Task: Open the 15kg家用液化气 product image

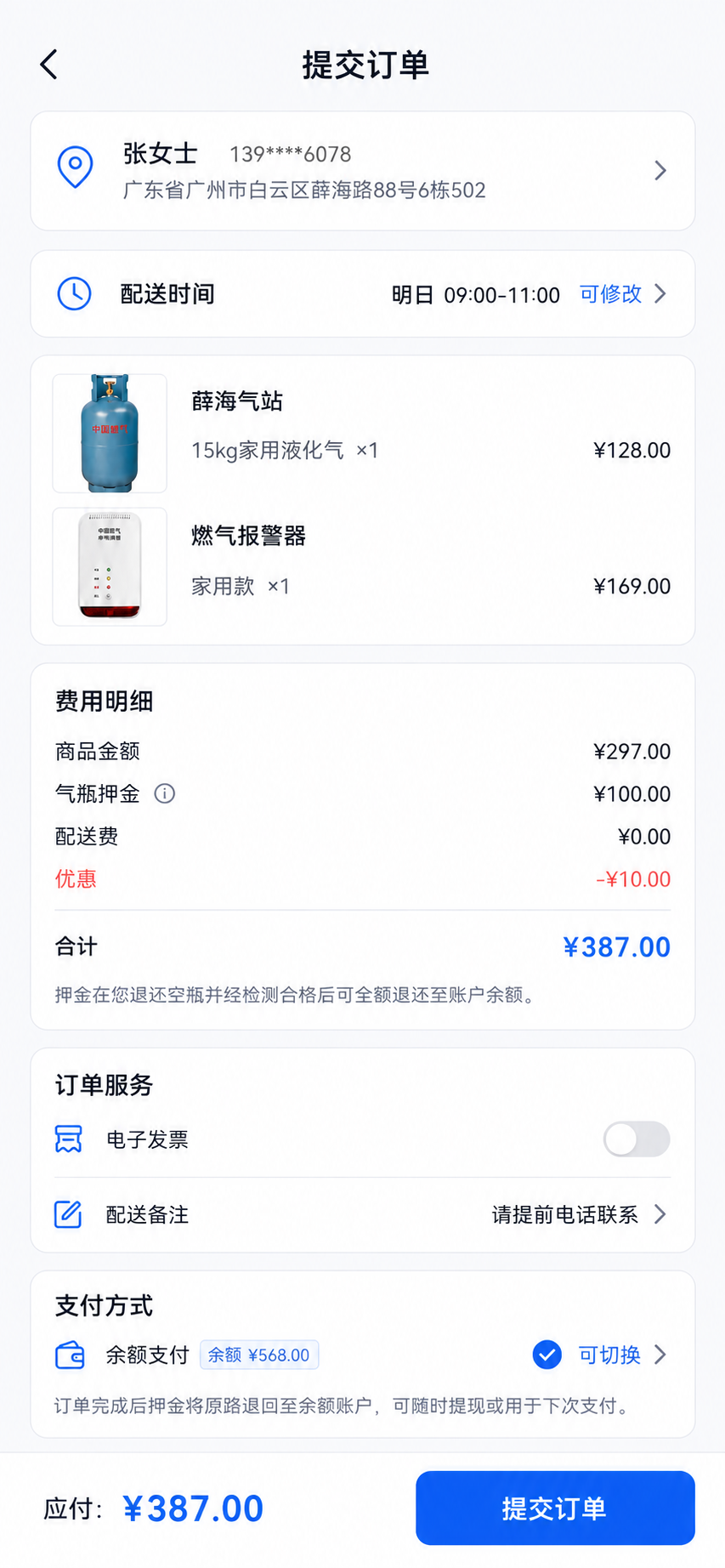Action: point(110,433)
